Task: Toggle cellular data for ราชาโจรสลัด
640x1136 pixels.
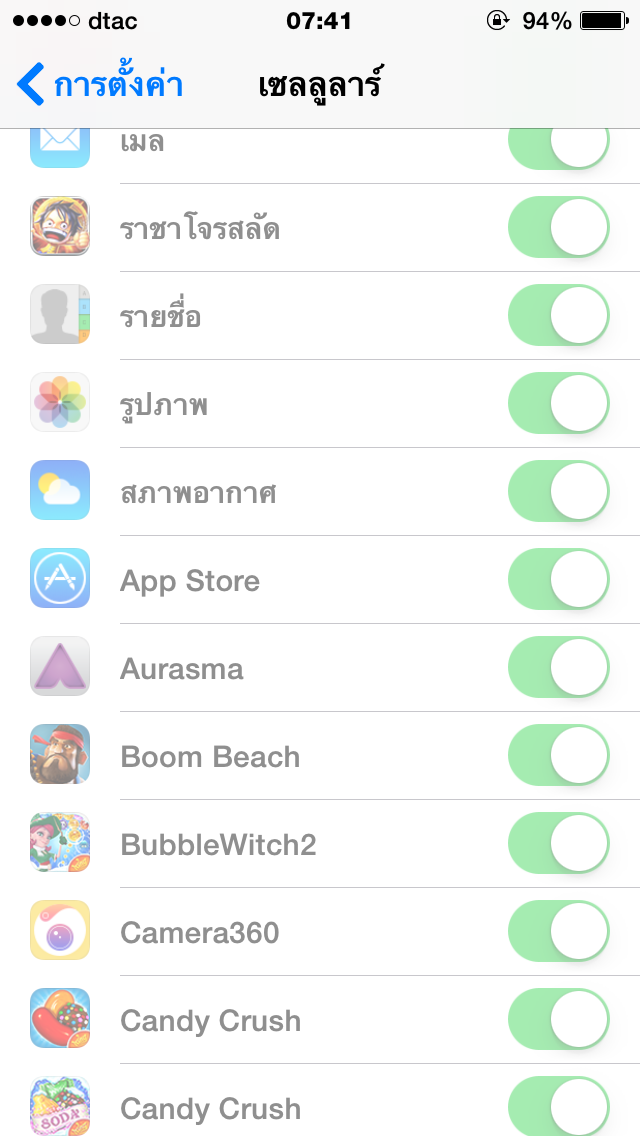Action: coord(559,227)
